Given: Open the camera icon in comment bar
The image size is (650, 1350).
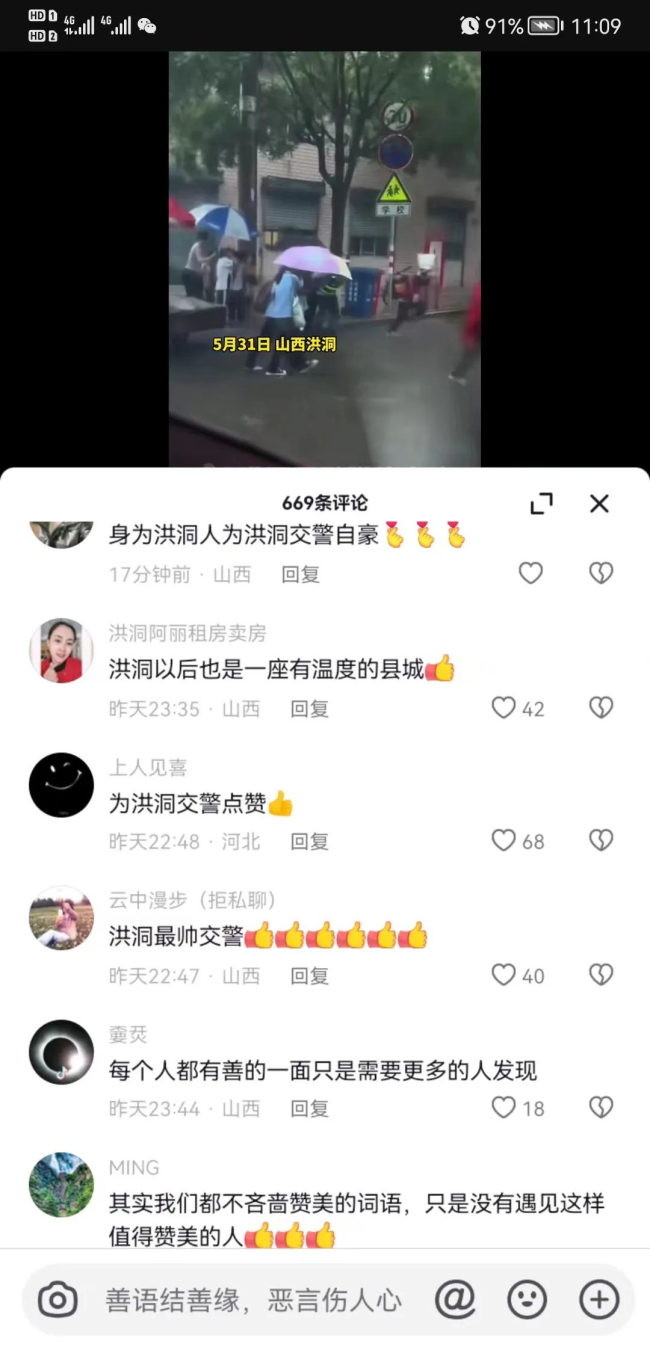Looking at the screenshot, I should [58, 1300].
